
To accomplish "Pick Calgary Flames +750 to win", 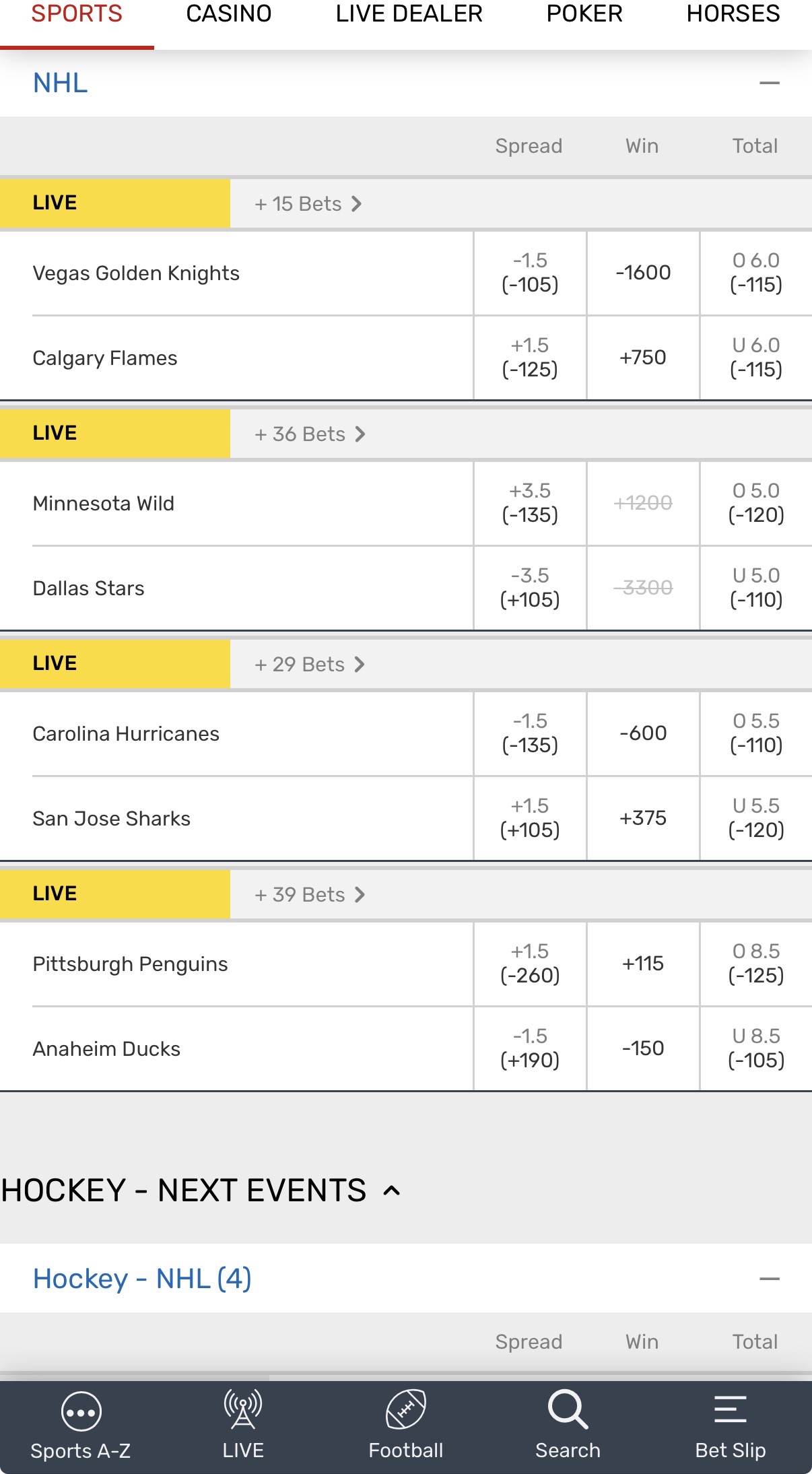I will click(x=643, y=358).
